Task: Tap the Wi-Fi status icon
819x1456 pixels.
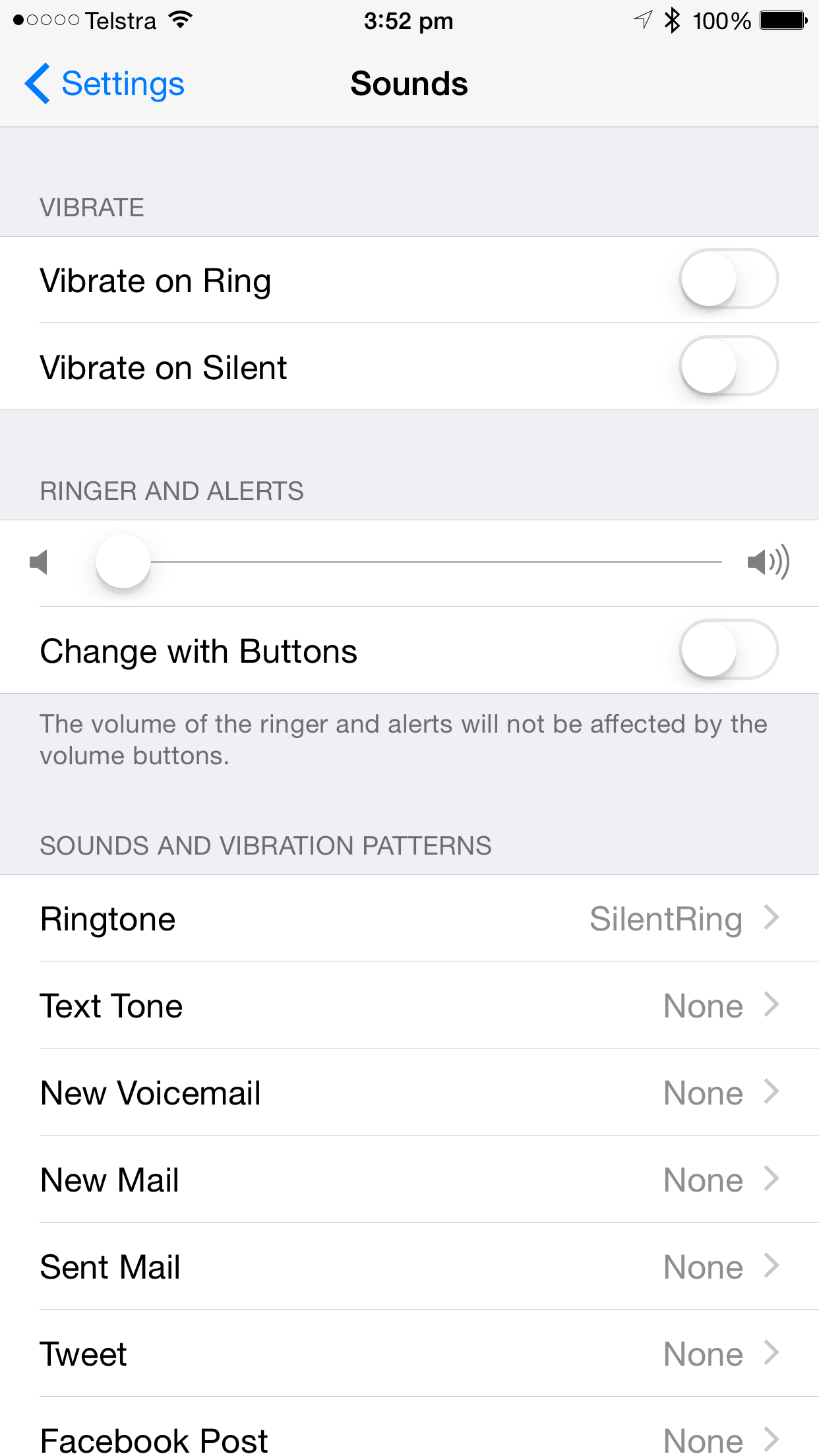Action: point(179,20)
